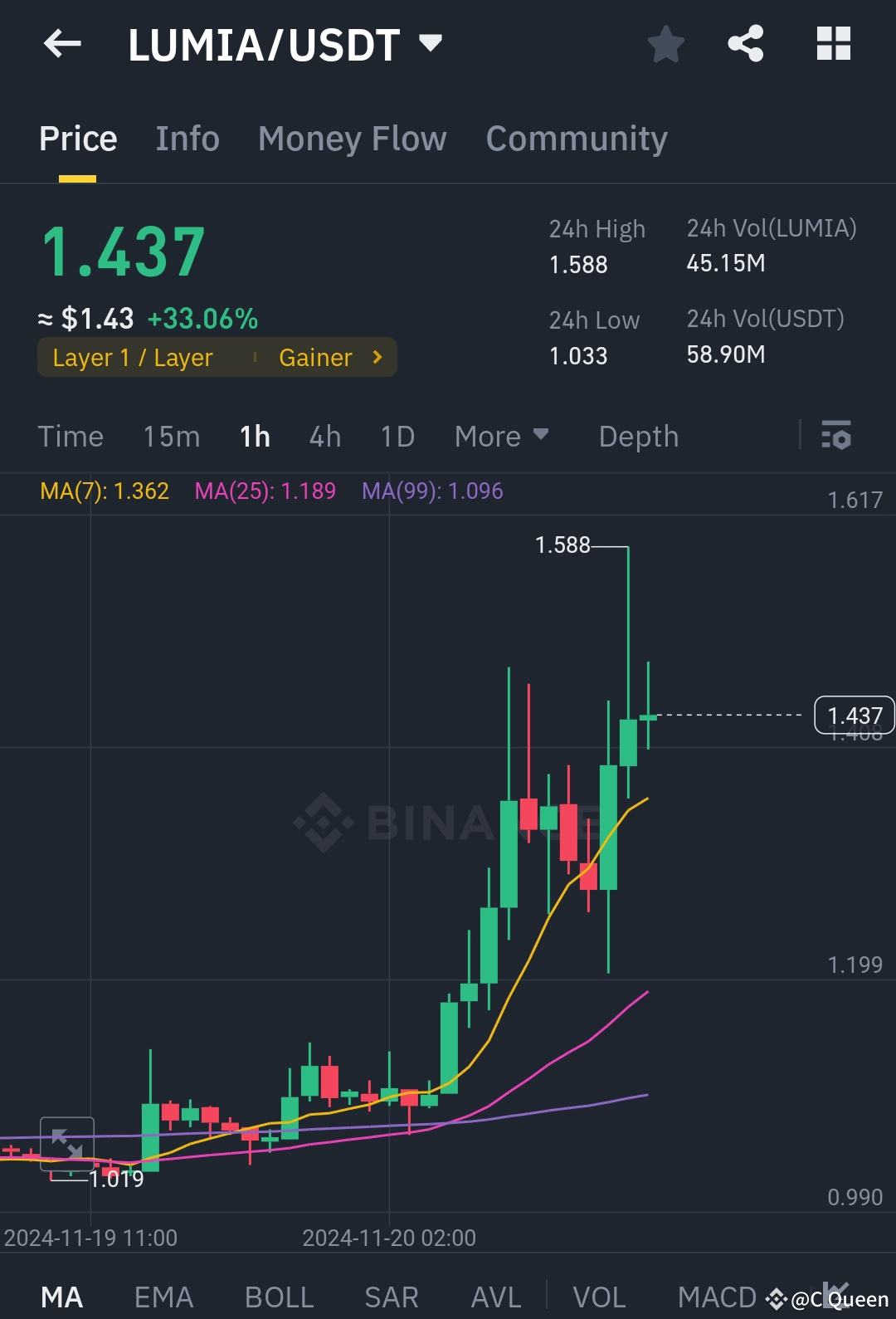Enable the VOL indicator
The width and height of the screenshot is (896, 1319).
tap(600, 1296)
